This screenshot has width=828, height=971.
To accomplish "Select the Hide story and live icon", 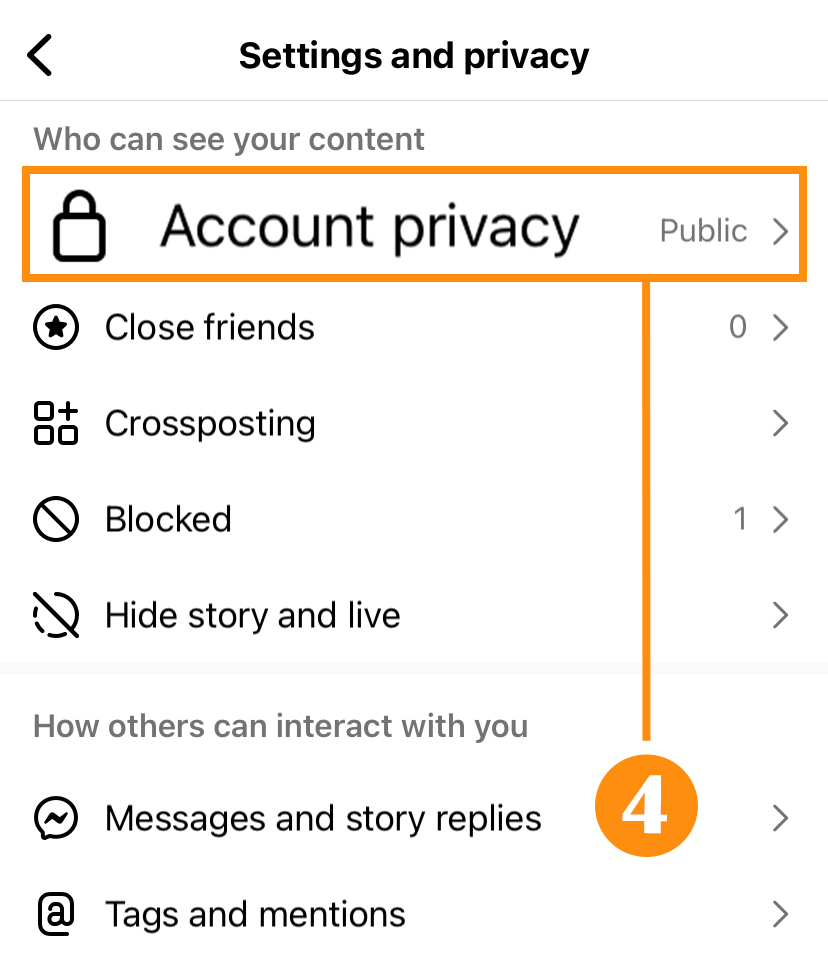I will coord(56,615).
